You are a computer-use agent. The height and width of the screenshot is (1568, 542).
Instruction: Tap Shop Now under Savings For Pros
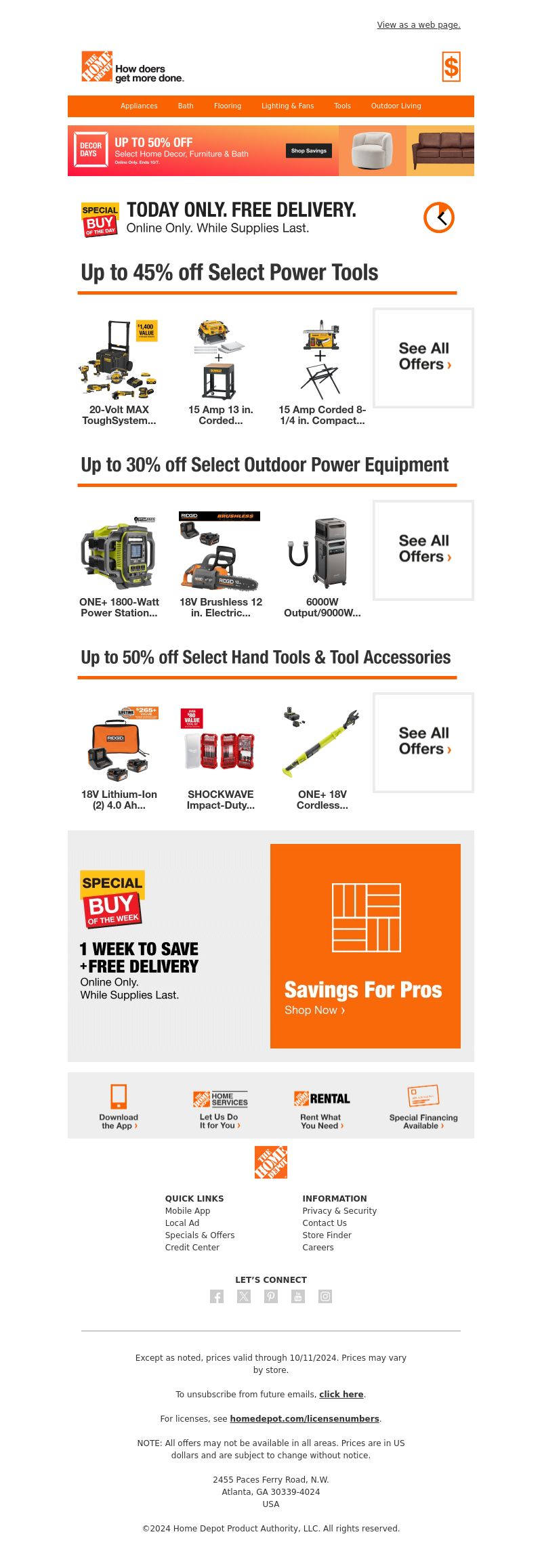coord(314,1010)
